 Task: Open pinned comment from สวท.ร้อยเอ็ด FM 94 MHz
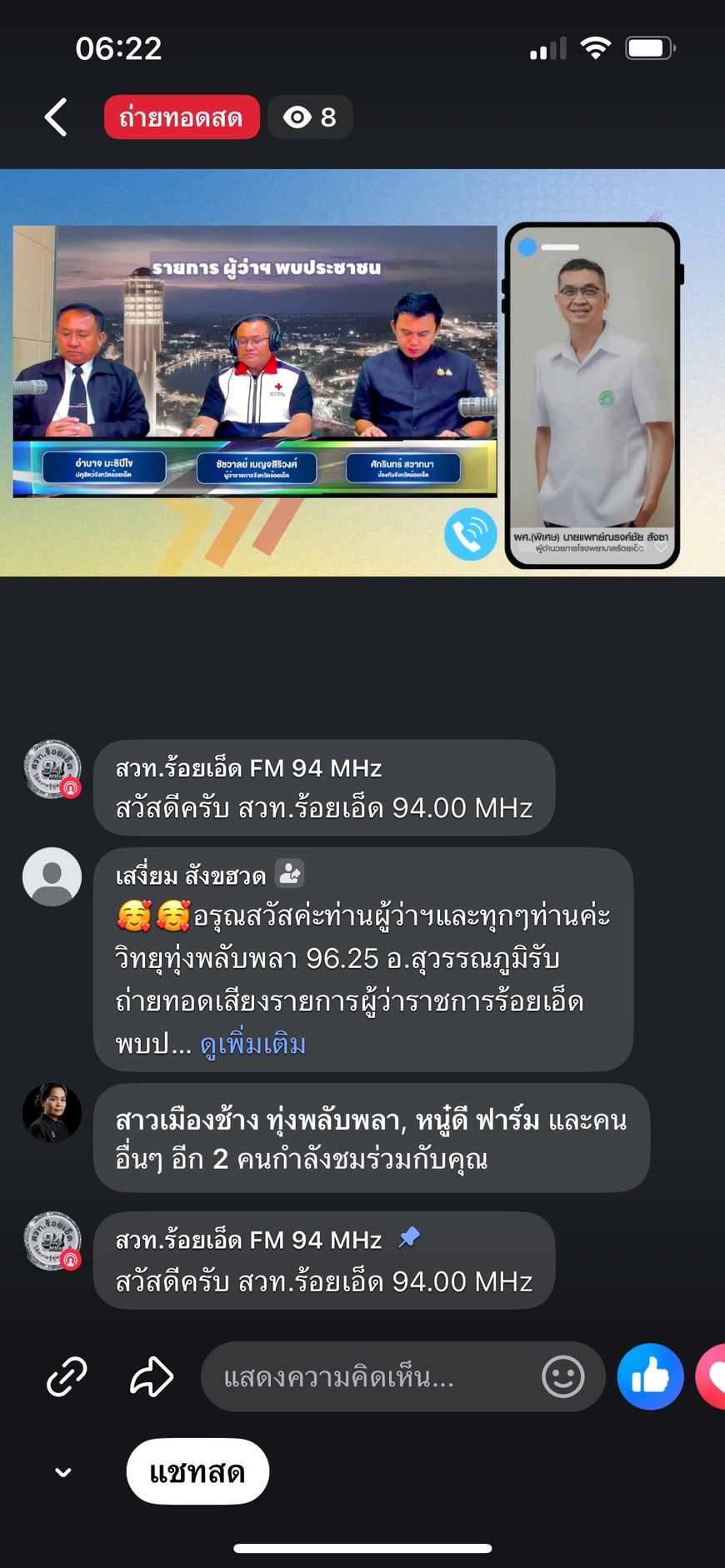click(323, 1260)
